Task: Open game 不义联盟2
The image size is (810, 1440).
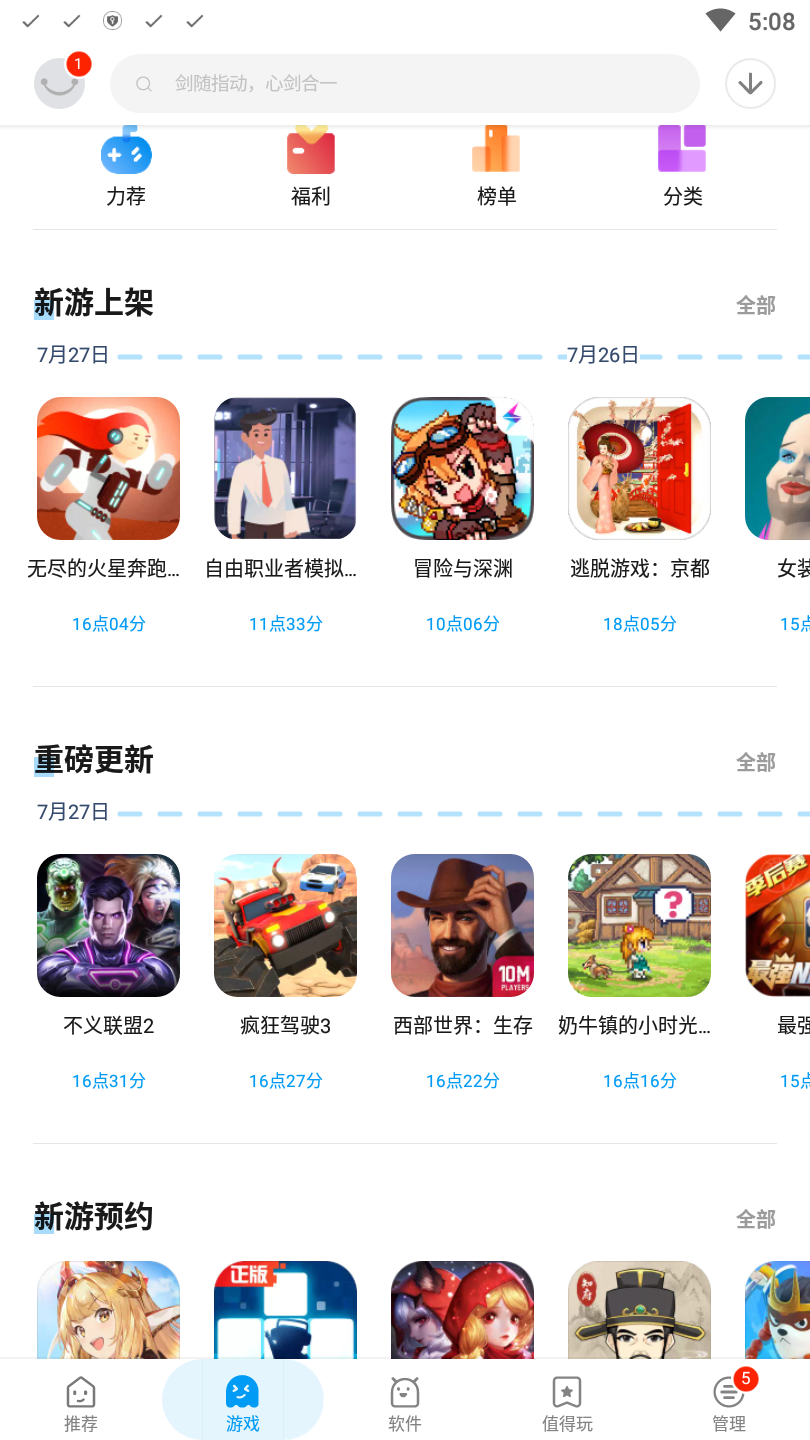Action: pos(108,925)
